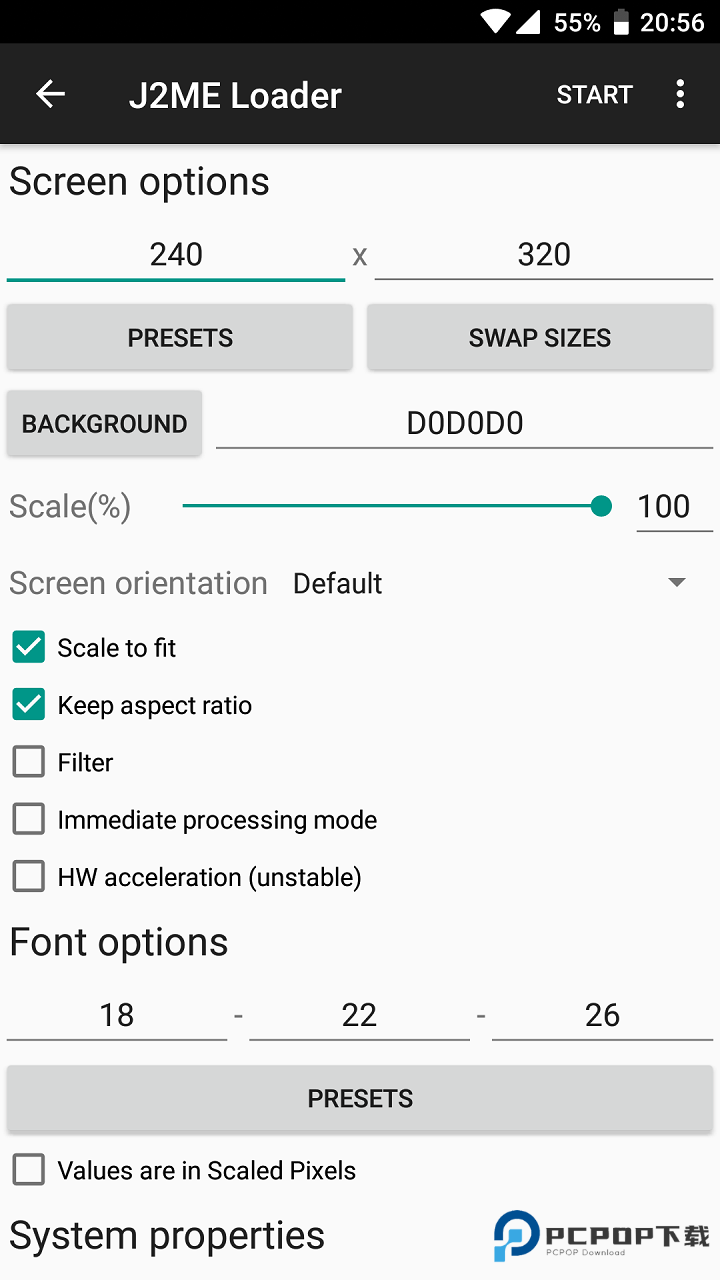Open the three-dot overflow menu
This screenshot has width=720, height=1280.
(x=681, y=93)
